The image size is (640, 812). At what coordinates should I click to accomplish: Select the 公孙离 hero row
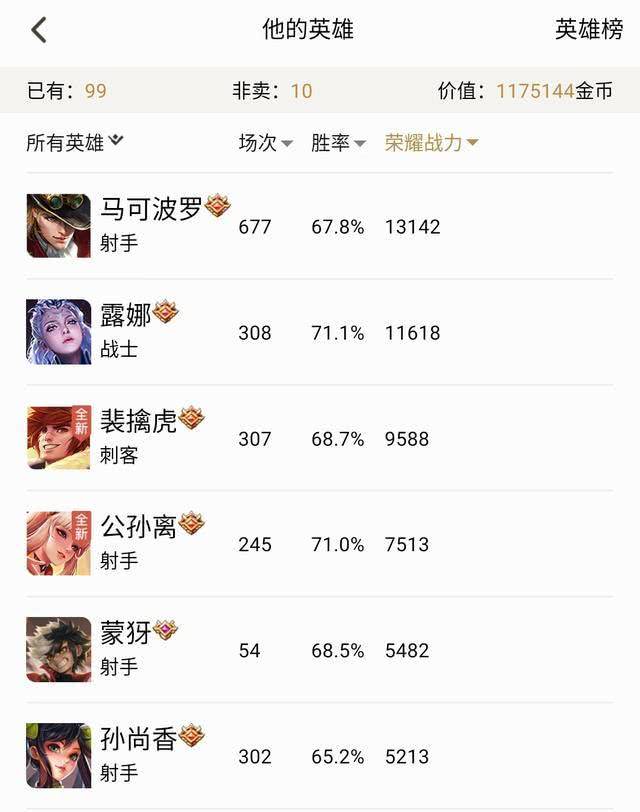coord(320,544)
